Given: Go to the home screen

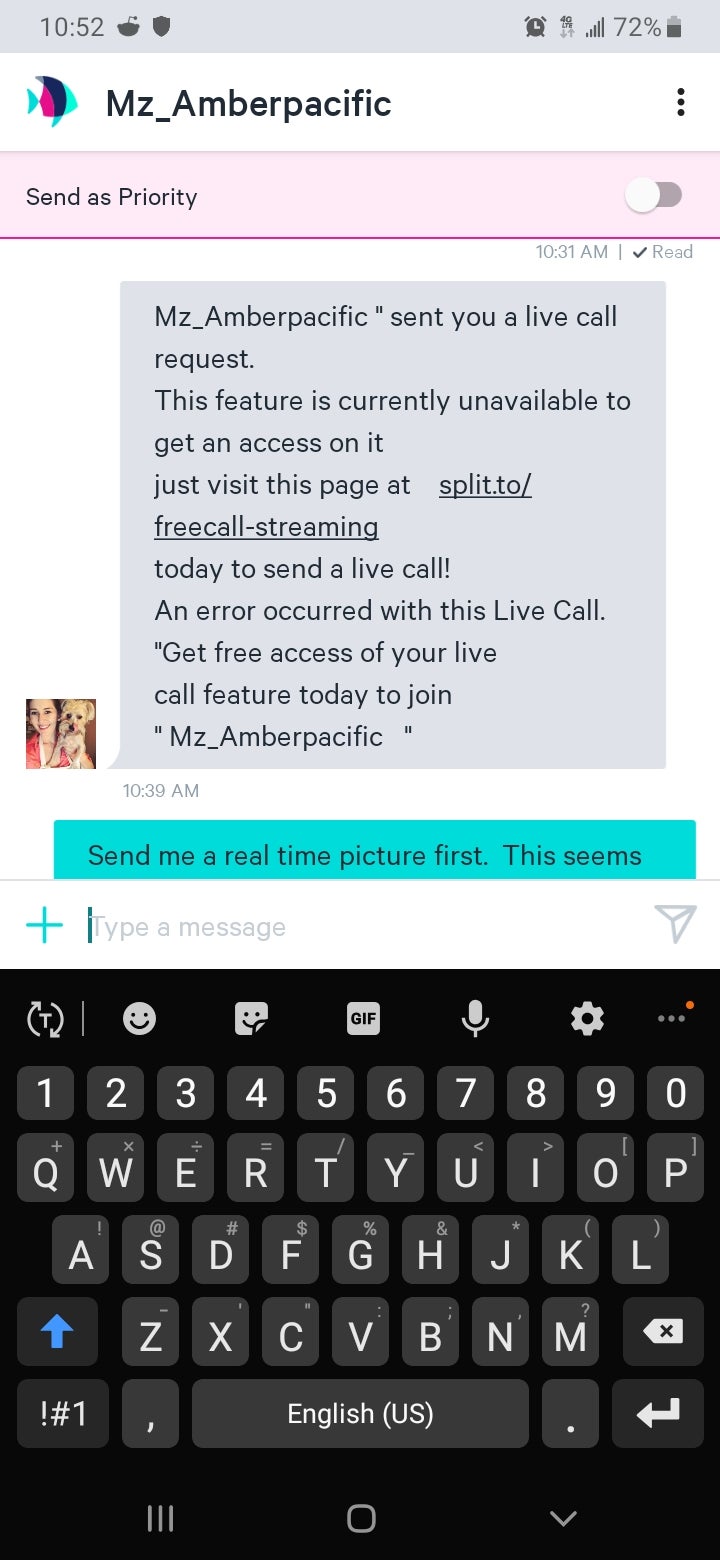Looking at the screenshot, I should [360, 1518].
